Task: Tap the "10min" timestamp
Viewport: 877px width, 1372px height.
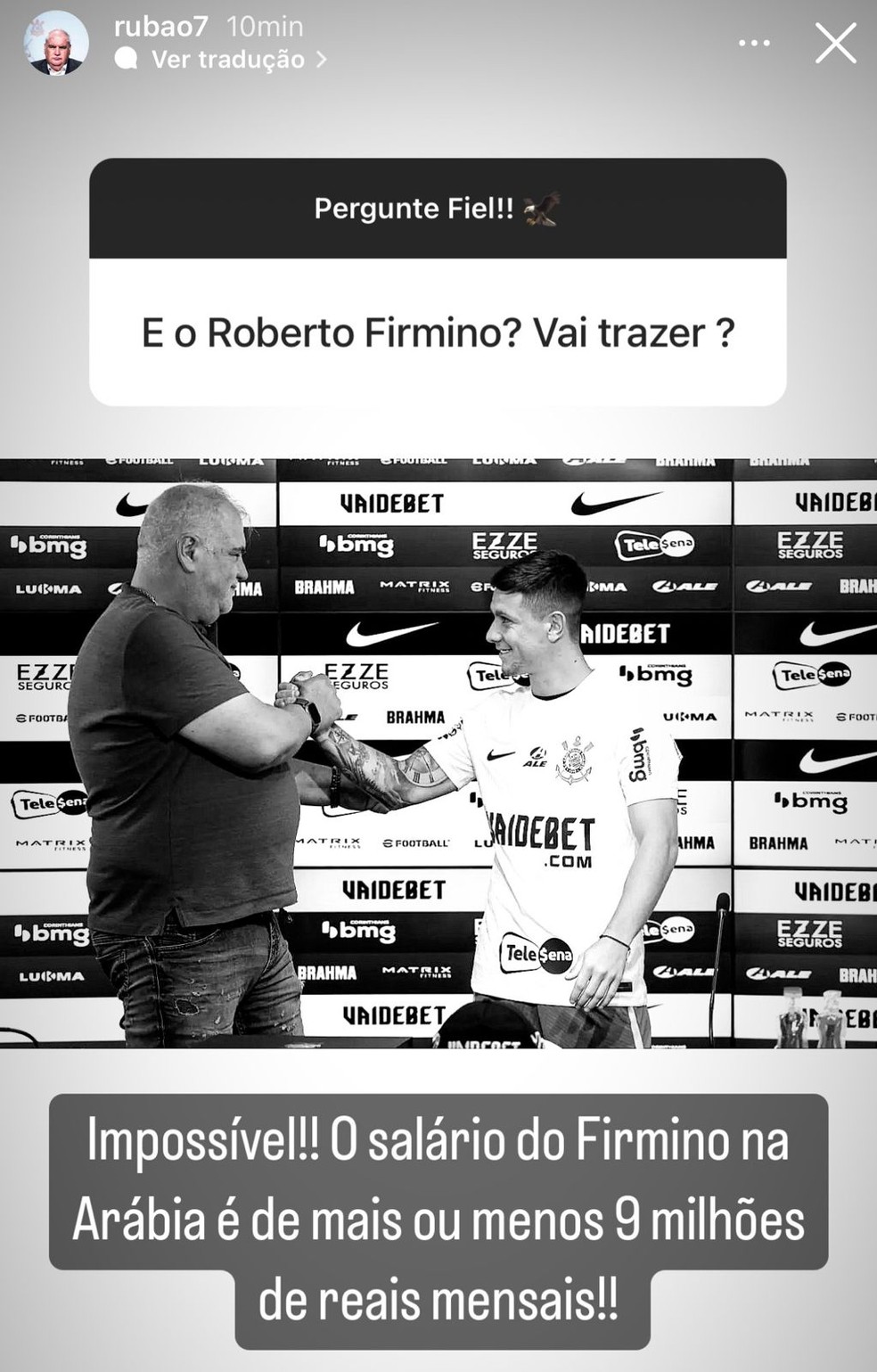Action: (265, 27)
